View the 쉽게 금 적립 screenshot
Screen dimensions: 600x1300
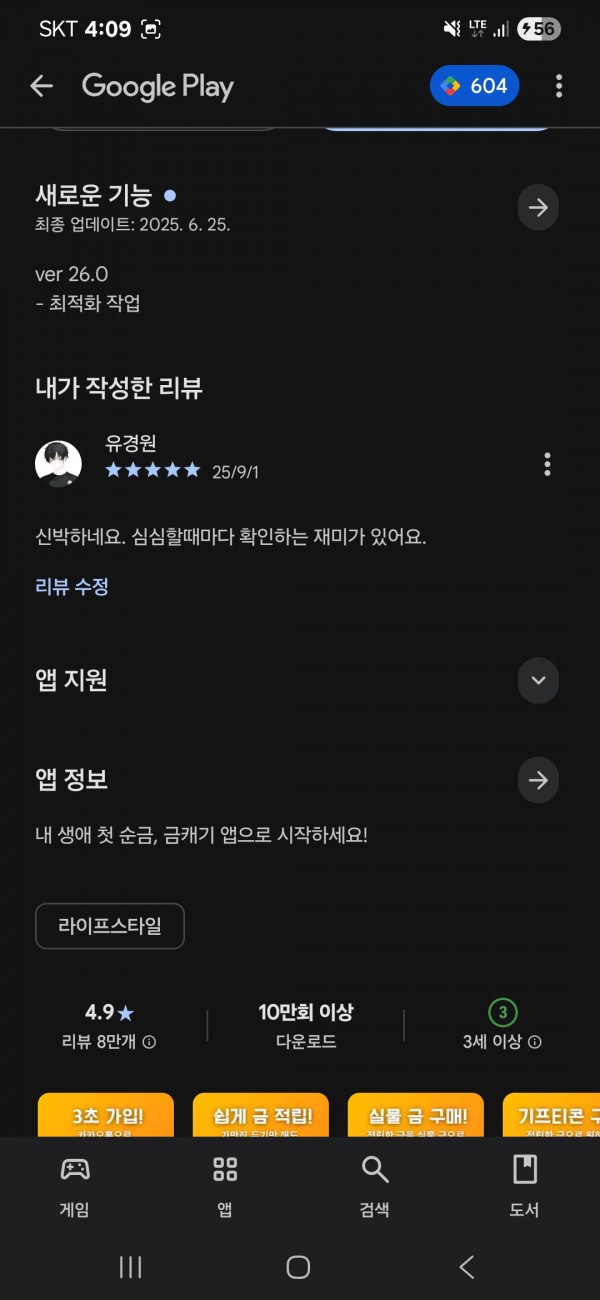click(x=261, y=1115)
